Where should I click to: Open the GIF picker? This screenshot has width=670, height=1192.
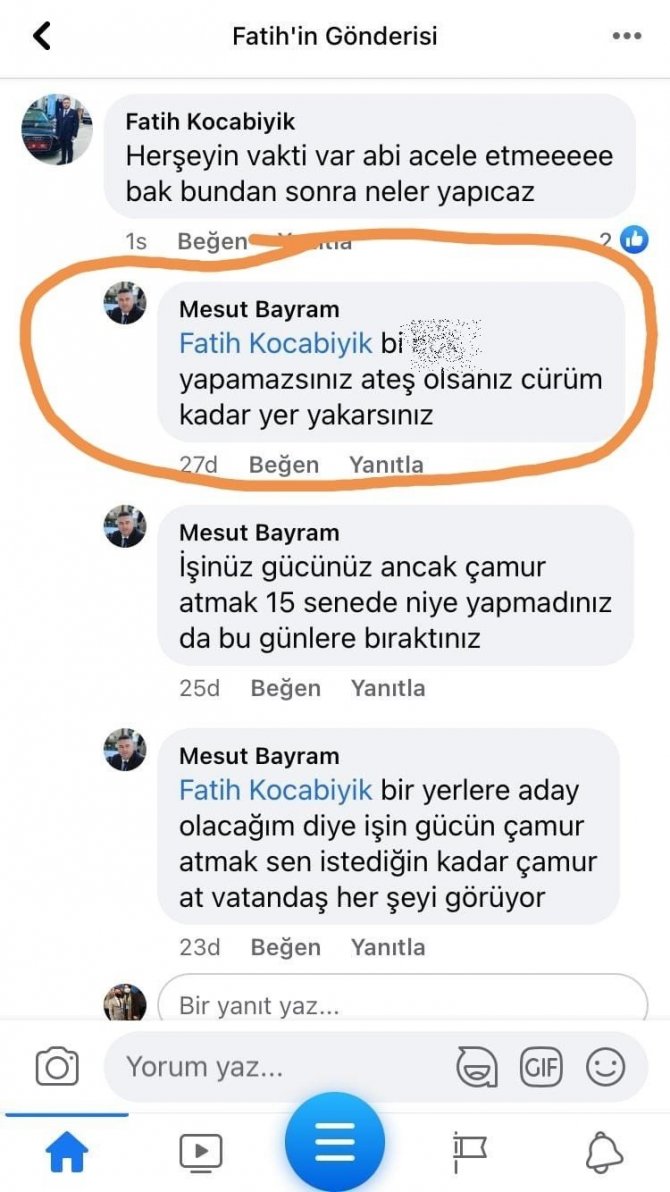point(541,1067)
